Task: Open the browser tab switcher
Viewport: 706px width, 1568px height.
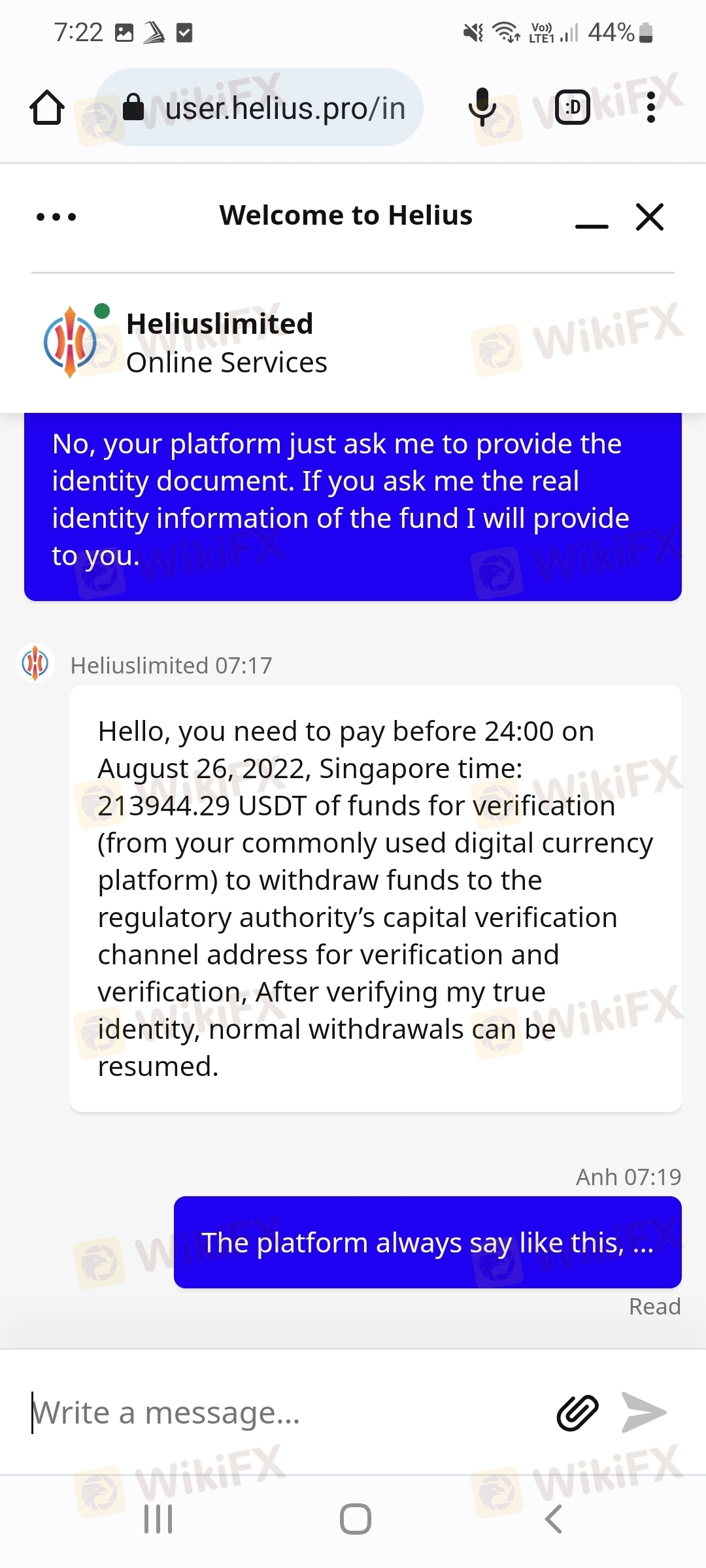Action: (x=572, y=108)
